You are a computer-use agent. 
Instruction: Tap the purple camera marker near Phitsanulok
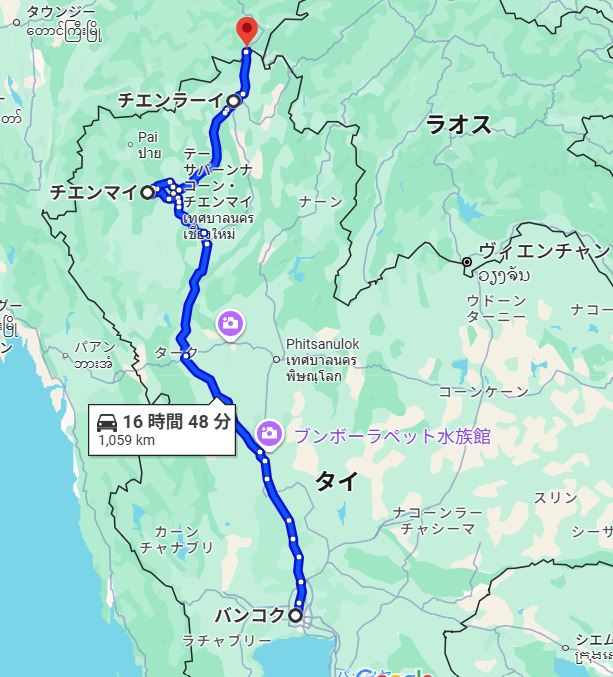pos(230,323)
